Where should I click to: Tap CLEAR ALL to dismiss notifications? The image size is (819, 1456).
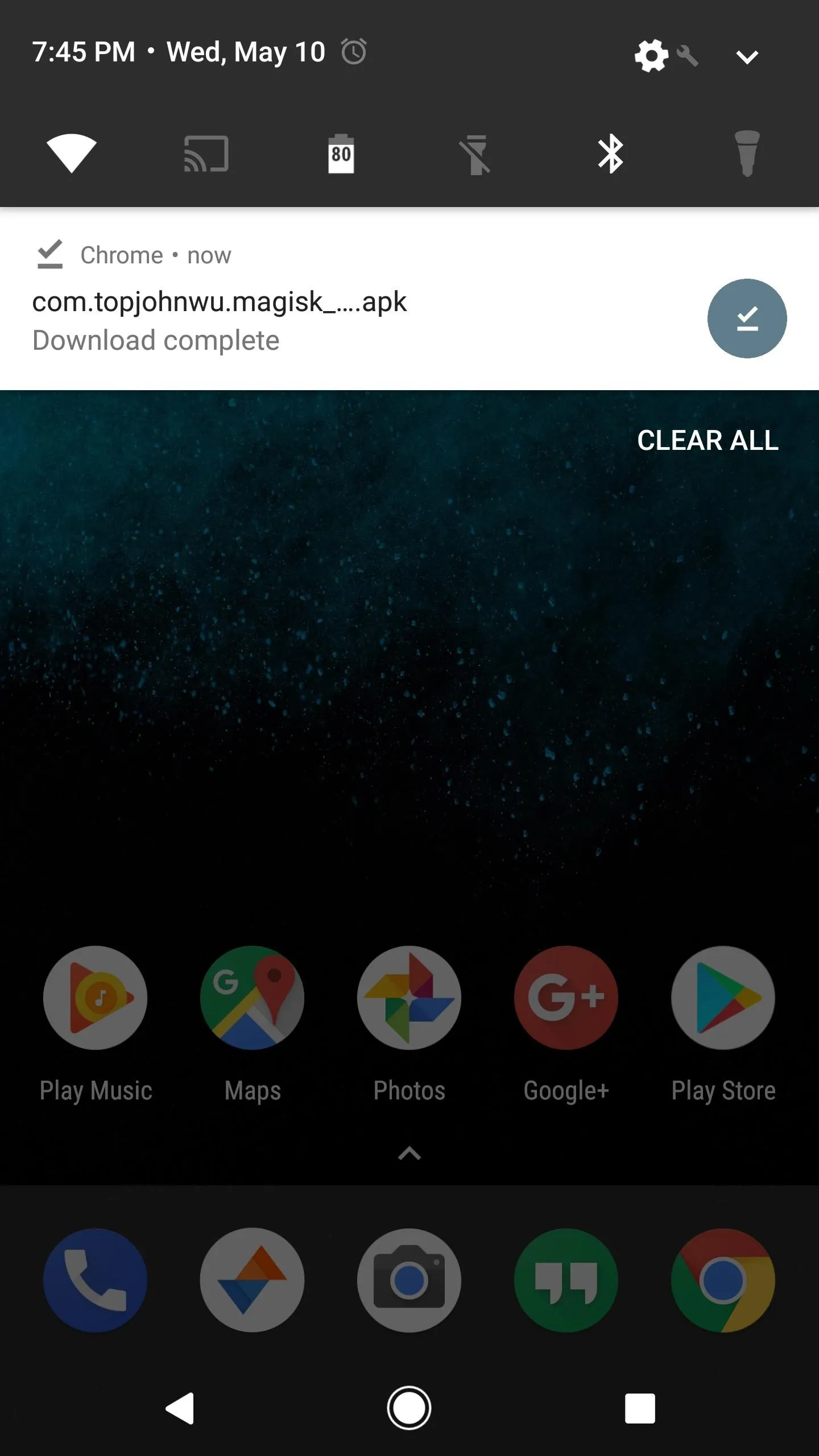(x=708, y=440)
